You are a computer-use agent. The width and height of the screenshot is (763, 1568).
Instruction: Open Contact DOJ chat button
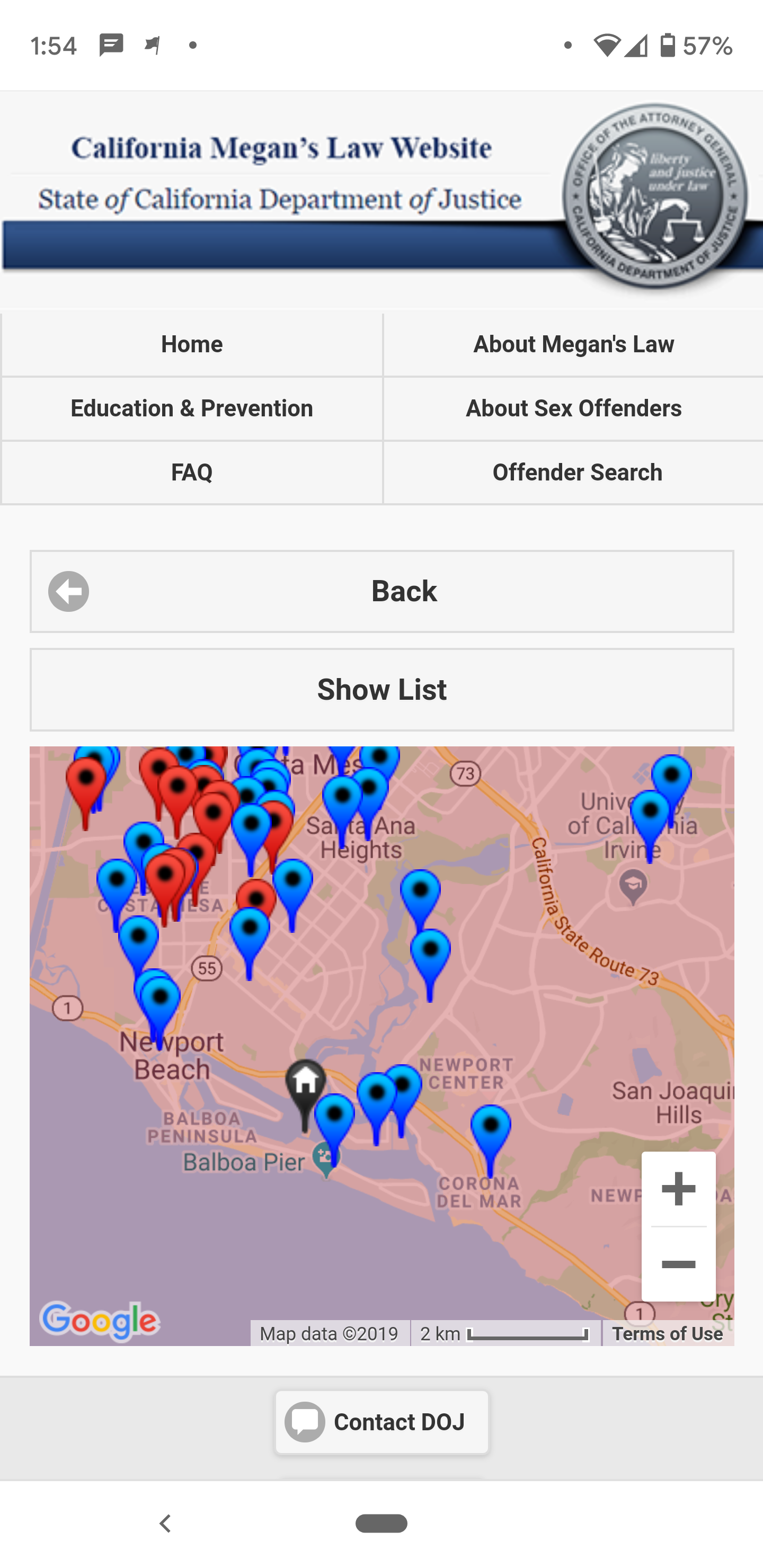point(382,1422)
